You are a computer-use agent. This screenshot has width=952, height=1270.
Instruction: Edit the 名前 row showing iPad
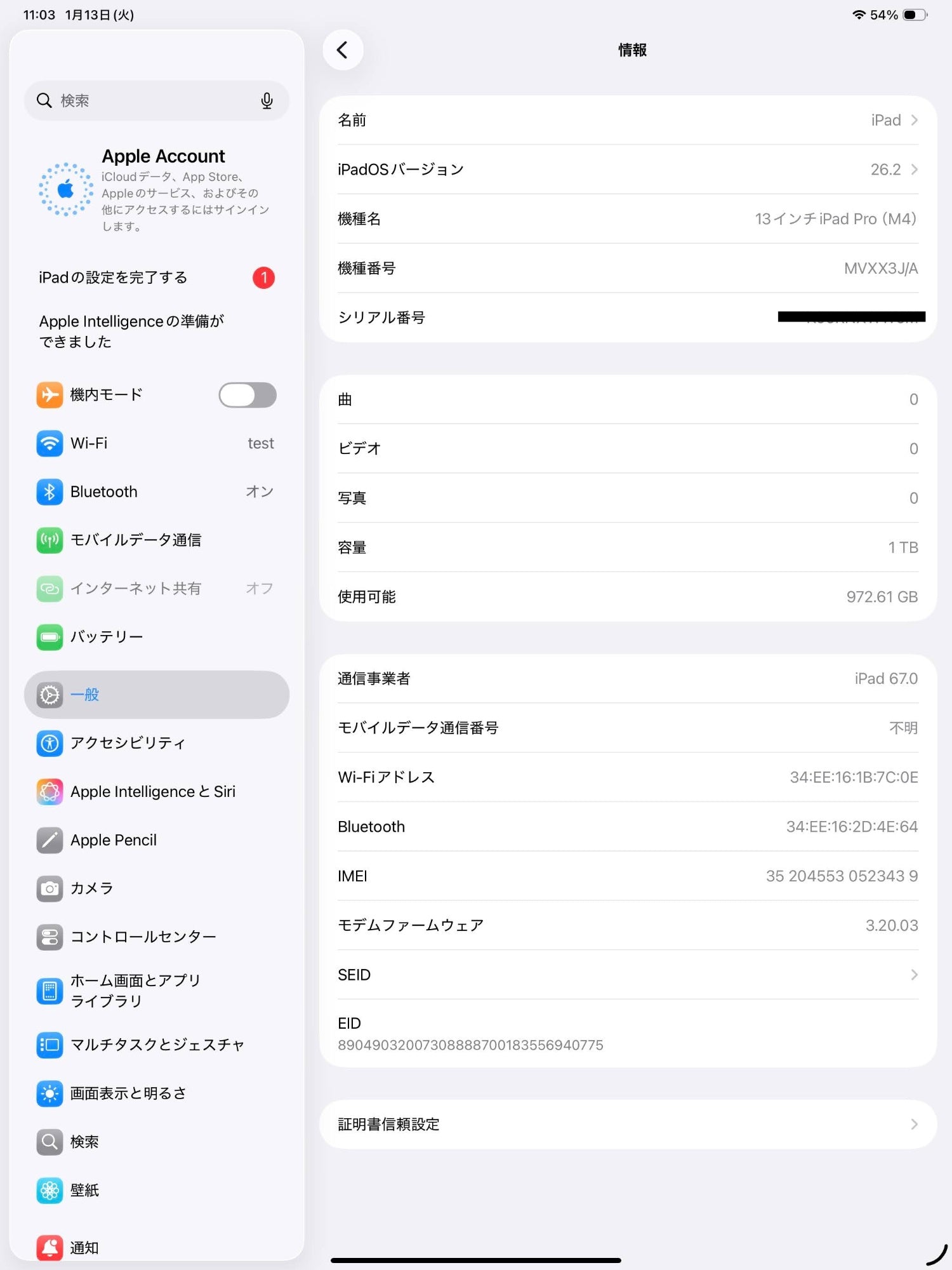627,120
